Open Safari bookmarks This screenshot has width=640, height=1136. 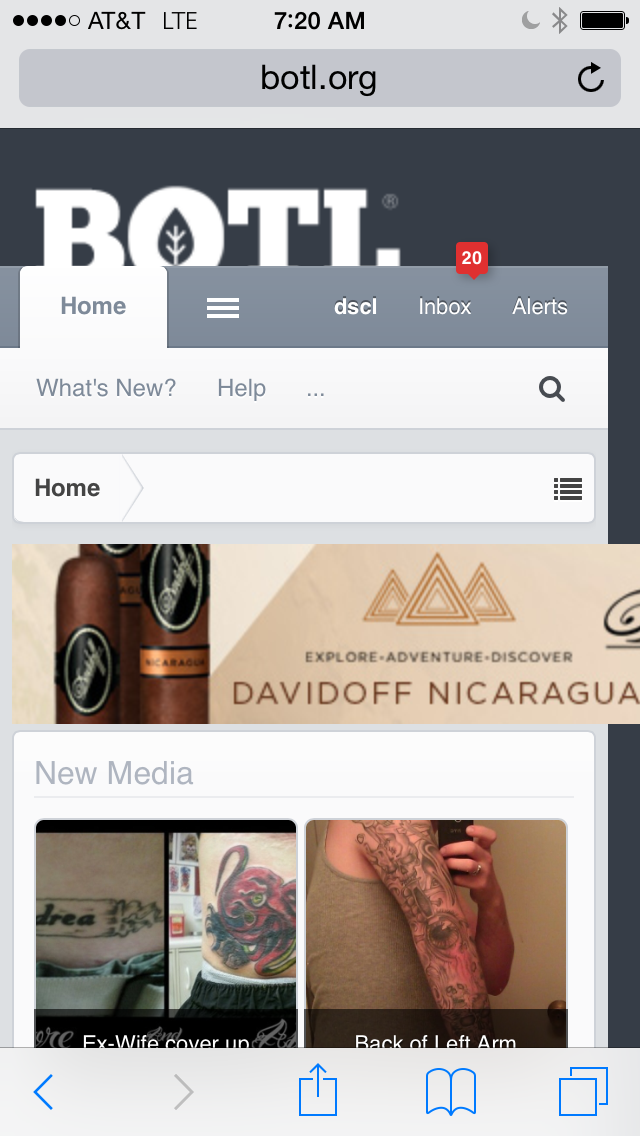pyautogui.click(x=451, y=1092)
